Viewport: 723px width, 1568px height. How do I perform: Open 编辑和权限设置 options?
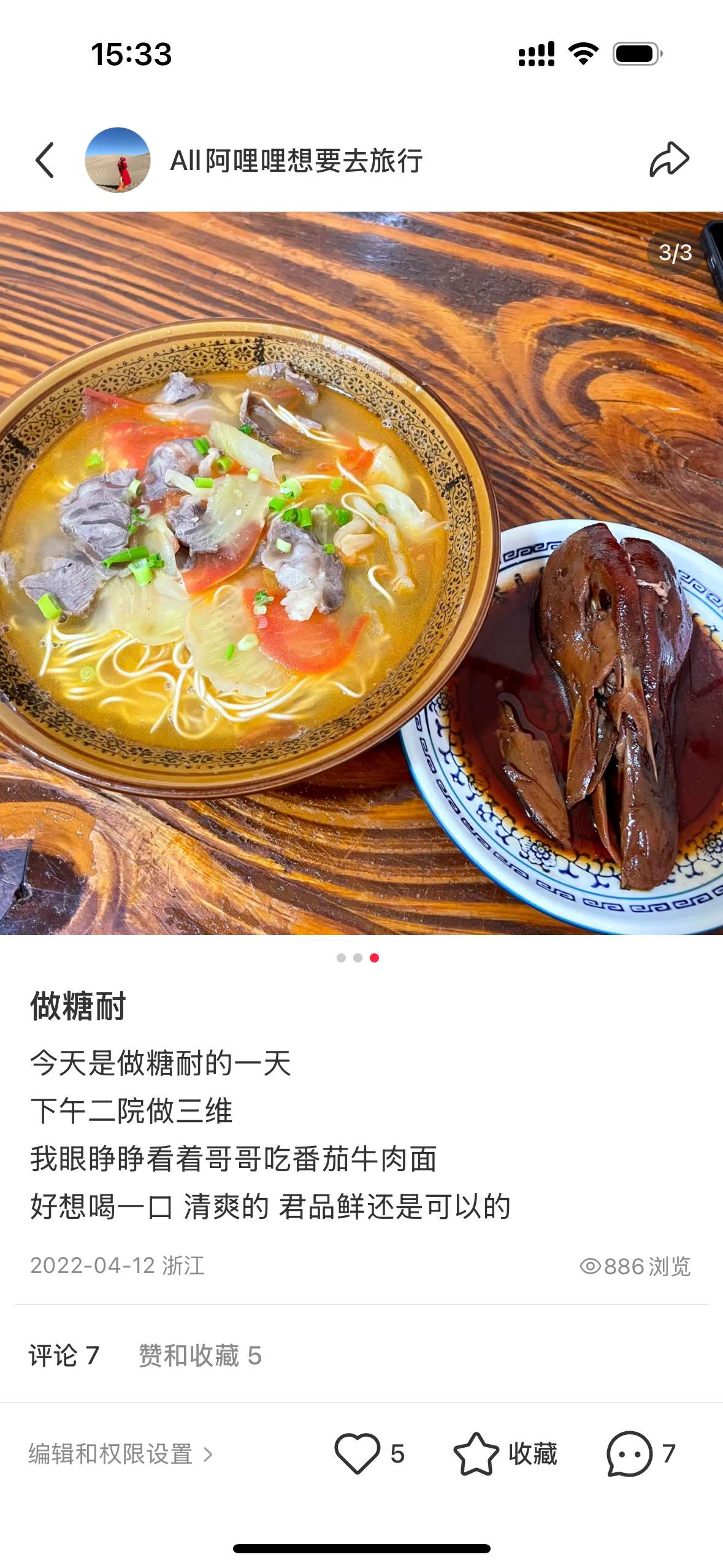(x=120, y=1454)
